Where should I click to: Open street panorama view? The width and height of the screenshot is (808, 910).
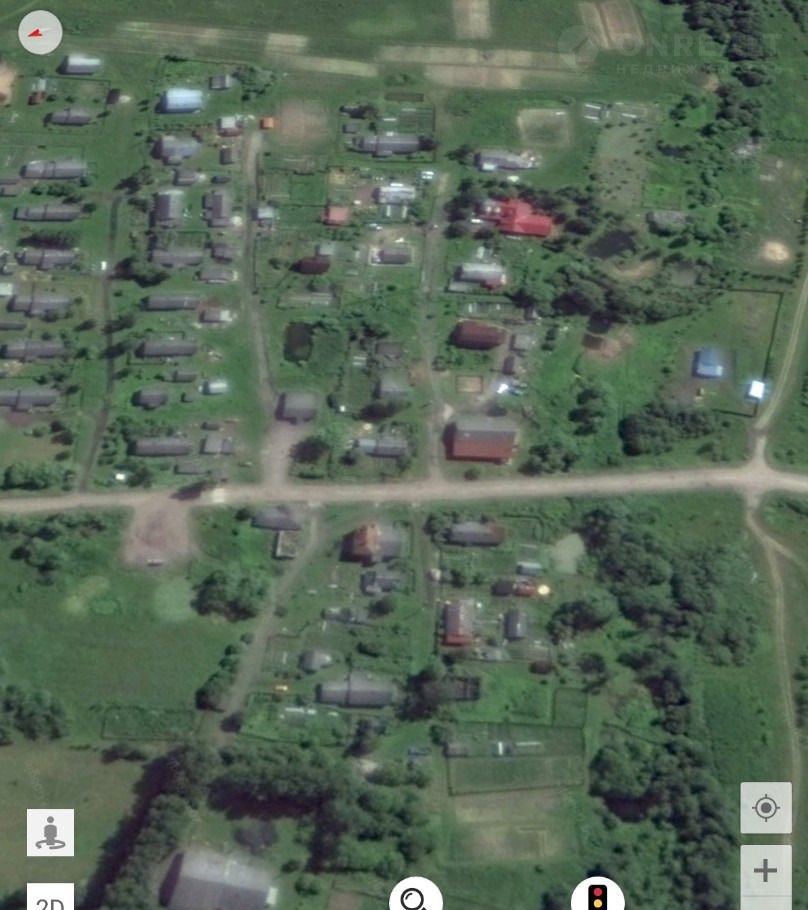pos(50,832)
